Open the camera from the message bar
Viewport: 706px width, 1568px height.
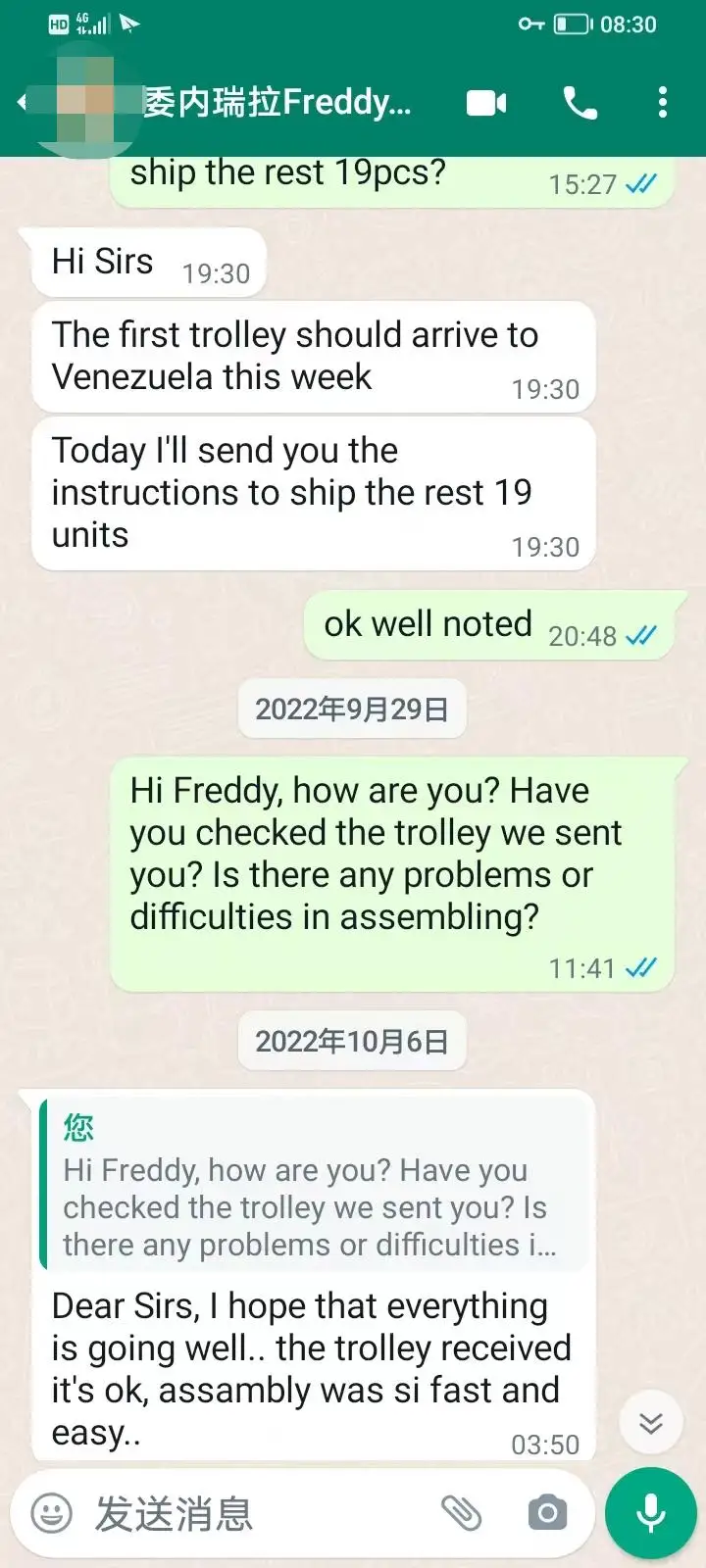[547, 1514]
